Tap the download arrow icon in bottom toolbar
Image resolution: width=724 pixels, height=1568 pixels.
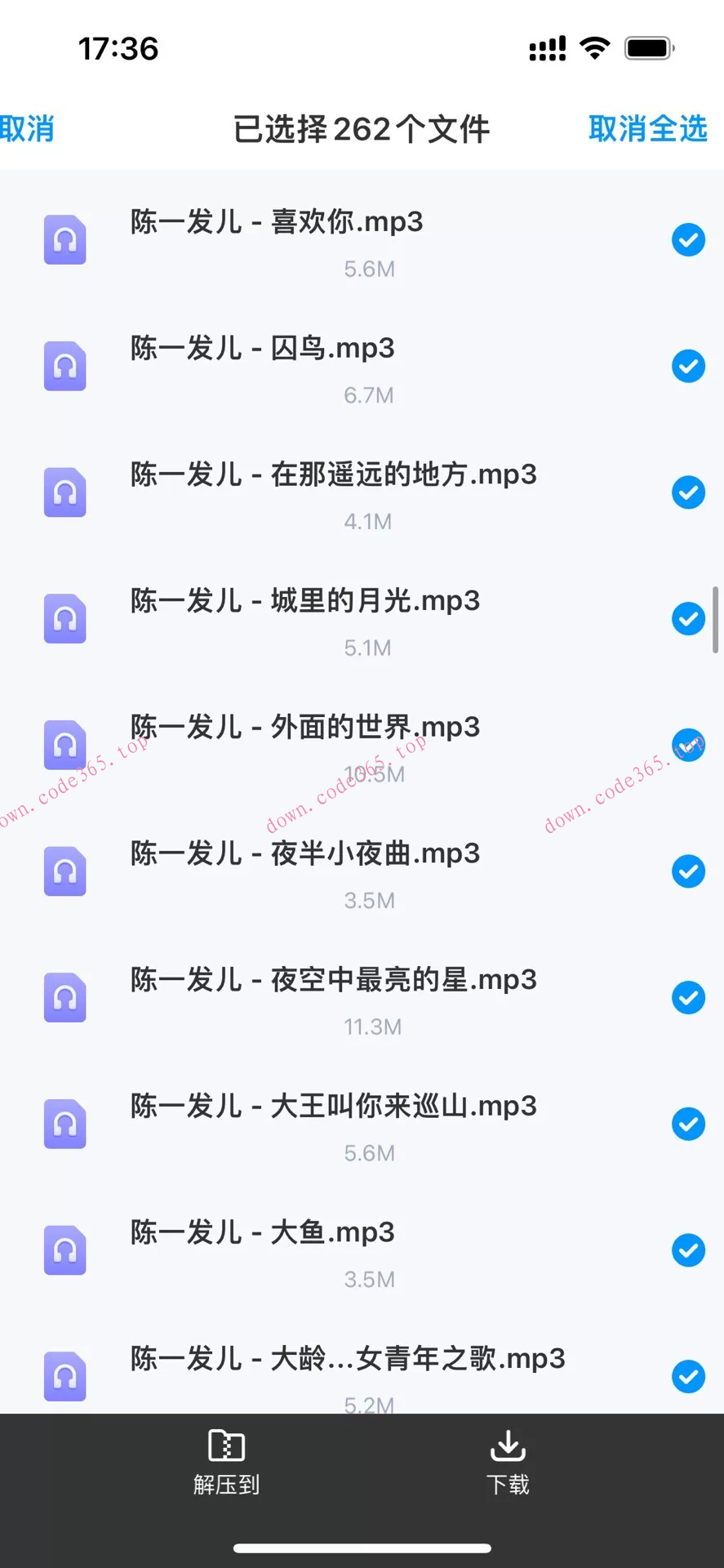508,1444
